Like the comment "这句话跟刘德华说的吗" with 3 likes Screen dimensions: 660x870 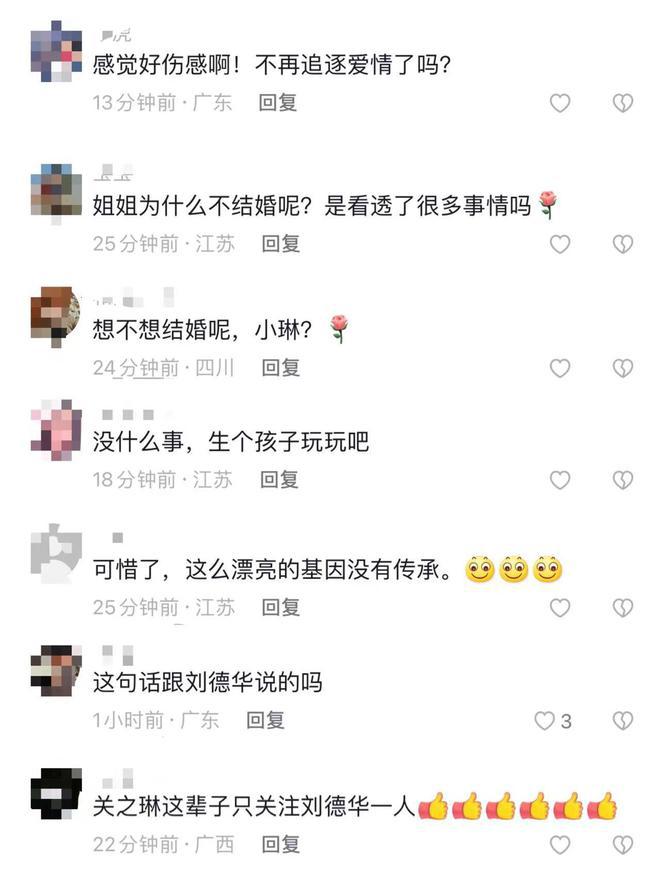point(545,721)
